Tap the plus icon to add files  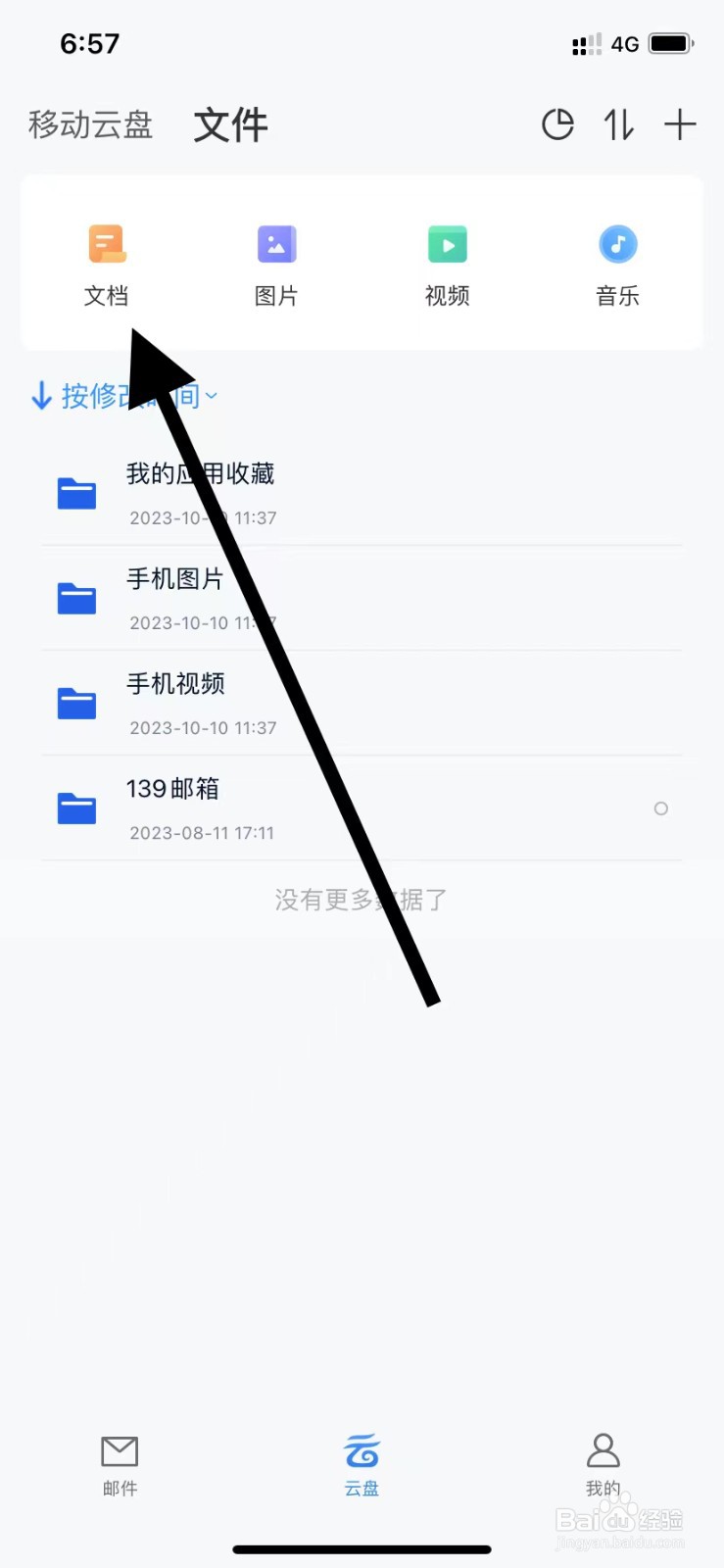pos(680,124)
